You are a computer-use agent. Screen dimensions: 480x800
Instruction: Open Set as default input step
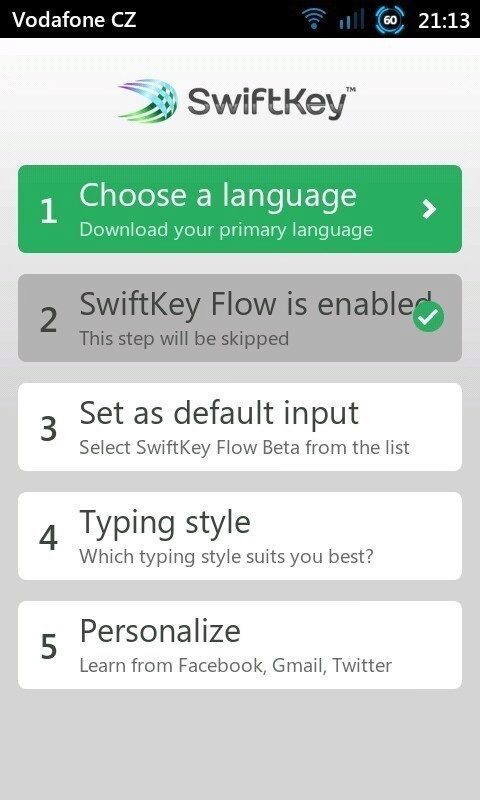point(240,427)
